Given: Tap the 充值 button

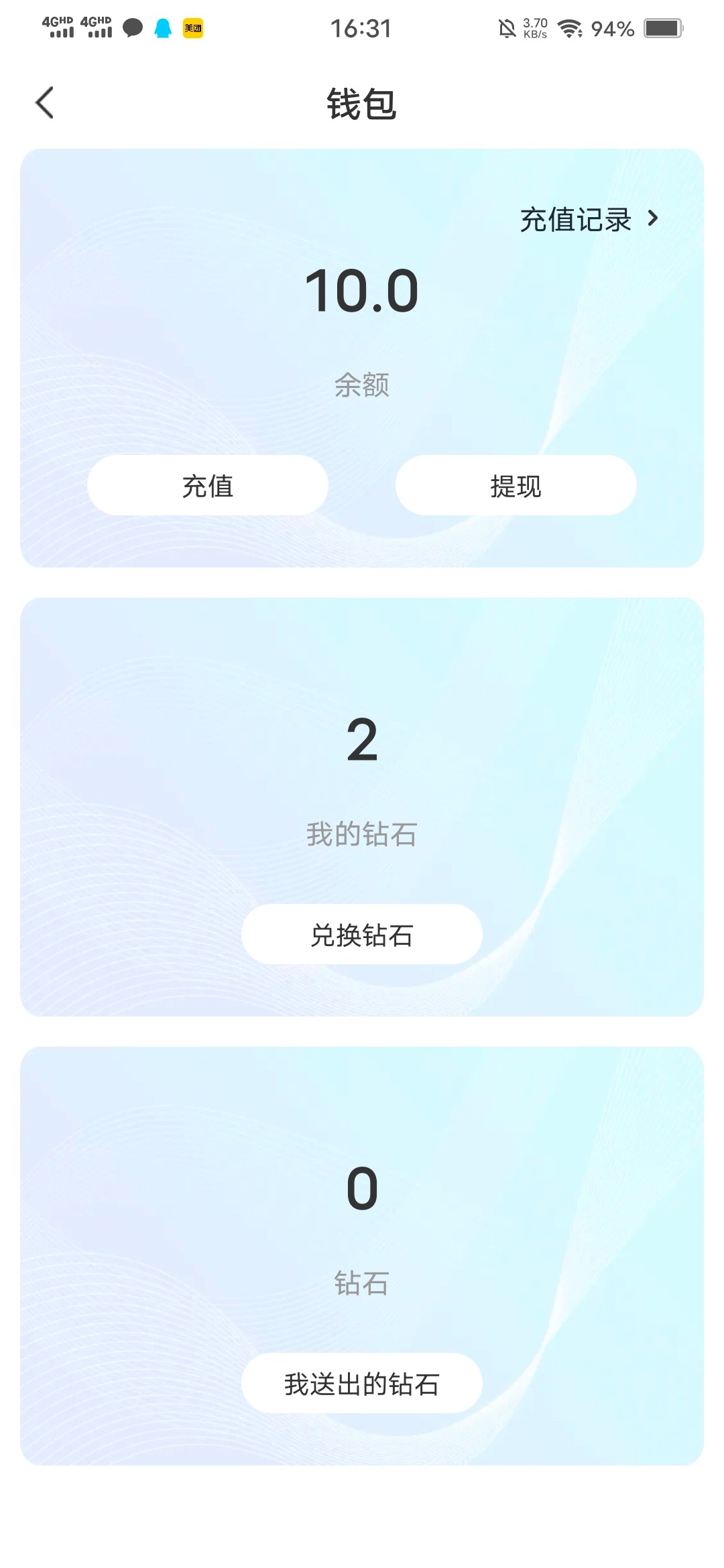Looking at the screenshot, I should pos(208,485).
